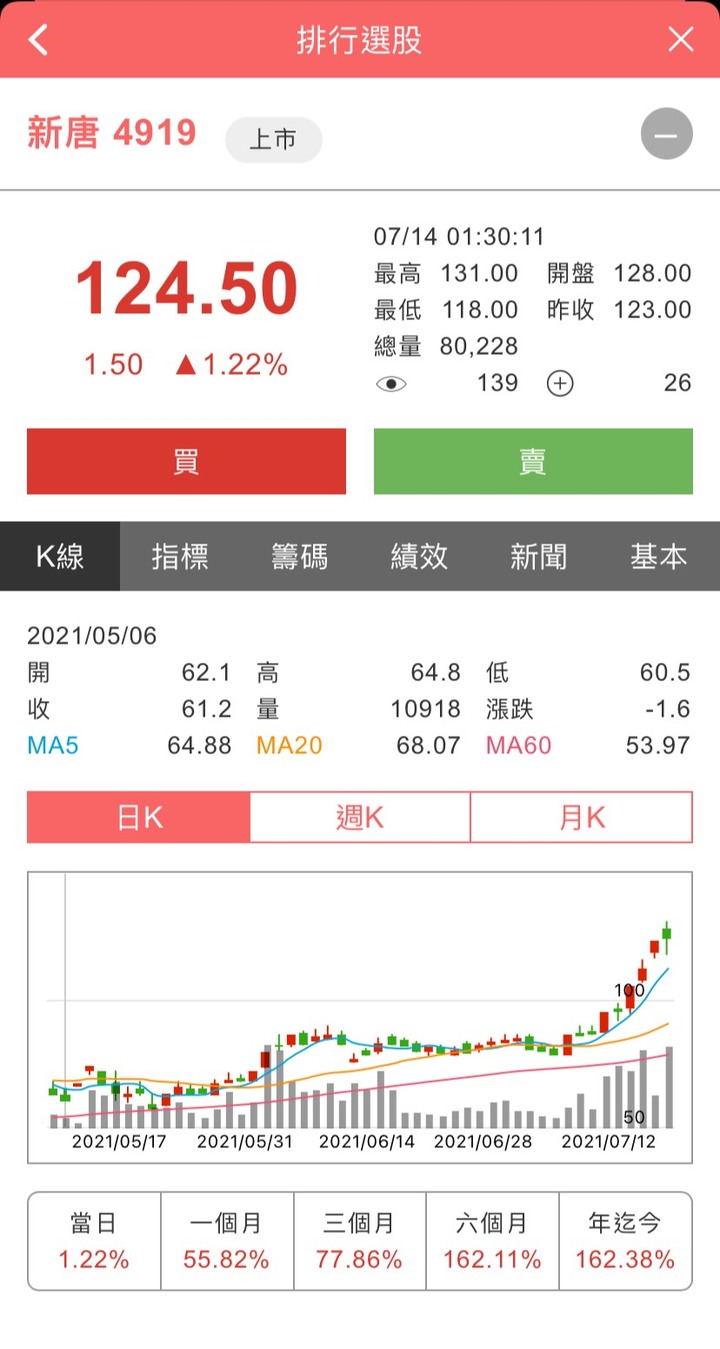Open the 新聞 news tab
The image size is (720, 1349).
click(539, 556)
